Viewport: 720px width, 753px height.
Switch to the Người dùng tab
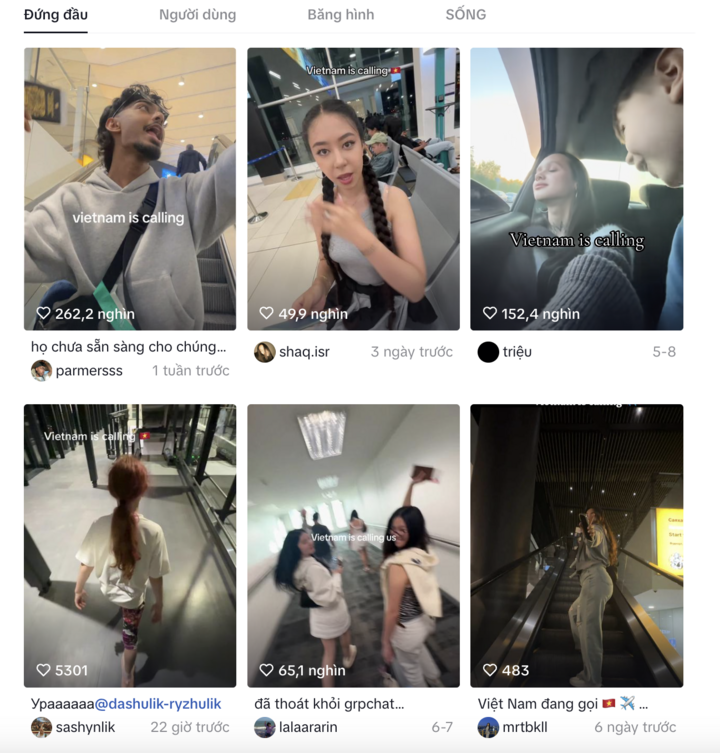click(197, 15)
